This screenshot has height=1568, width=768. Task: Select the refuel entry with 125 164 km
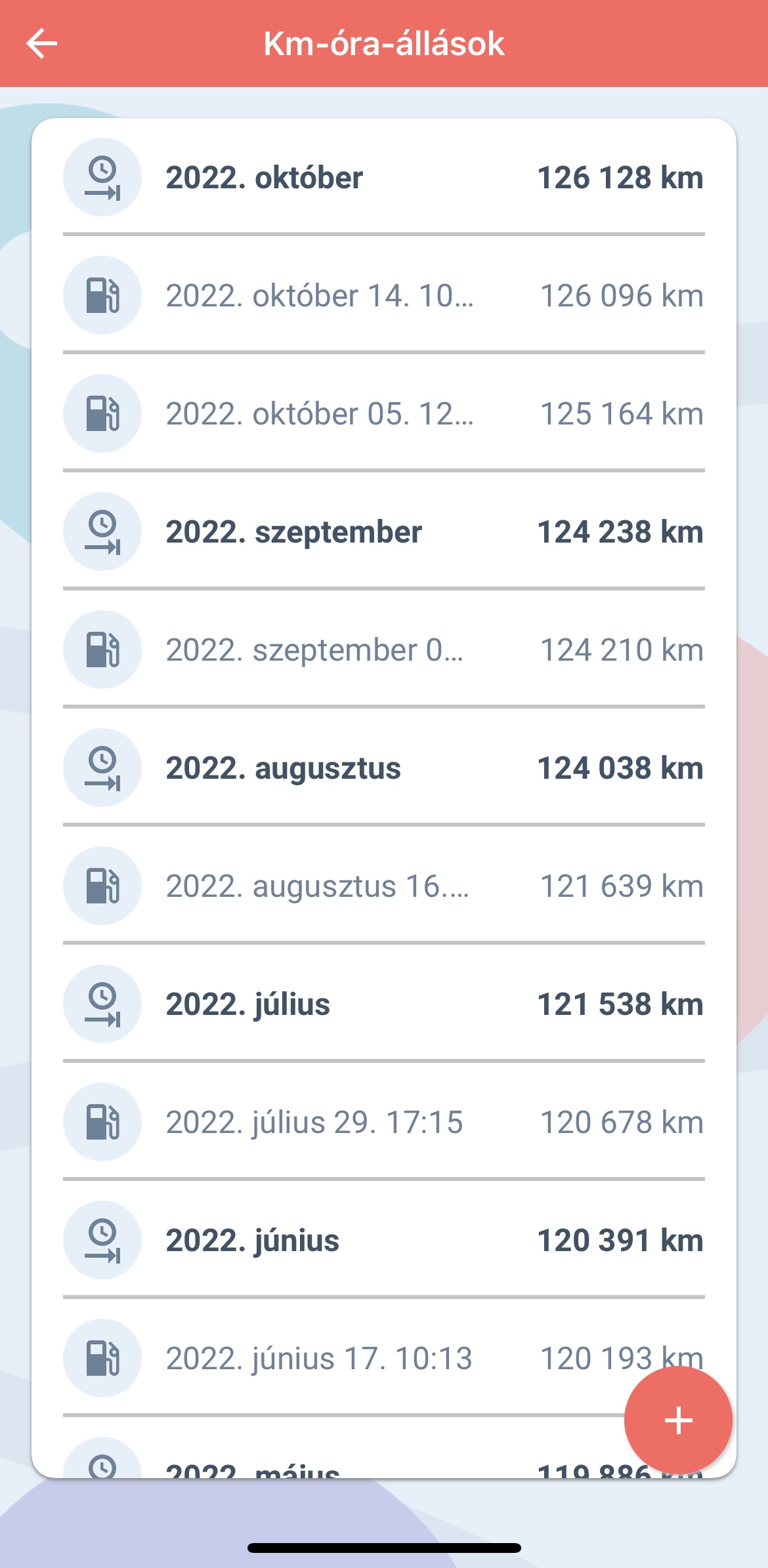[384, 413]
